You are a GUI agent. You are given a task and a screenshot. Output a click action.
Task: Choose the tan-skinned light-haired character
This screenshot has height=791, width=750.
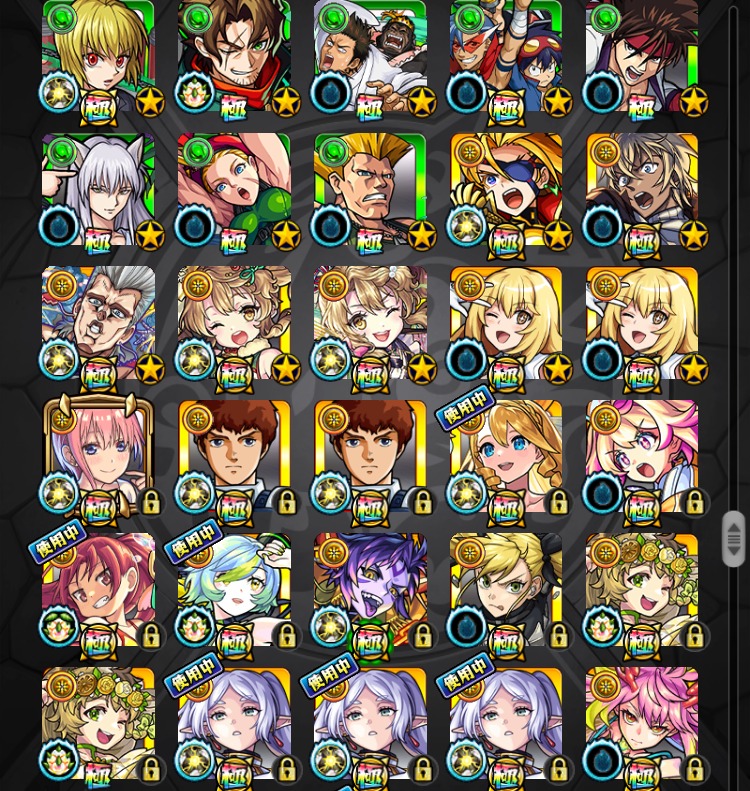642,190
